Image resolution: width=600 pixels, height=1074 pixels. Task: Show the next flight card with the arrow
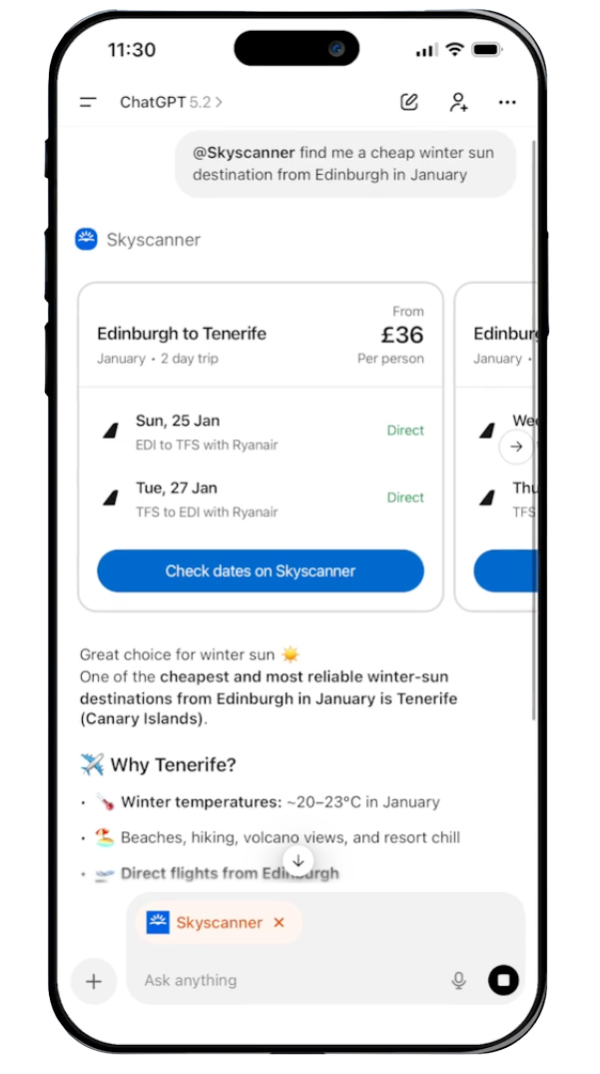tap(516, 446)
